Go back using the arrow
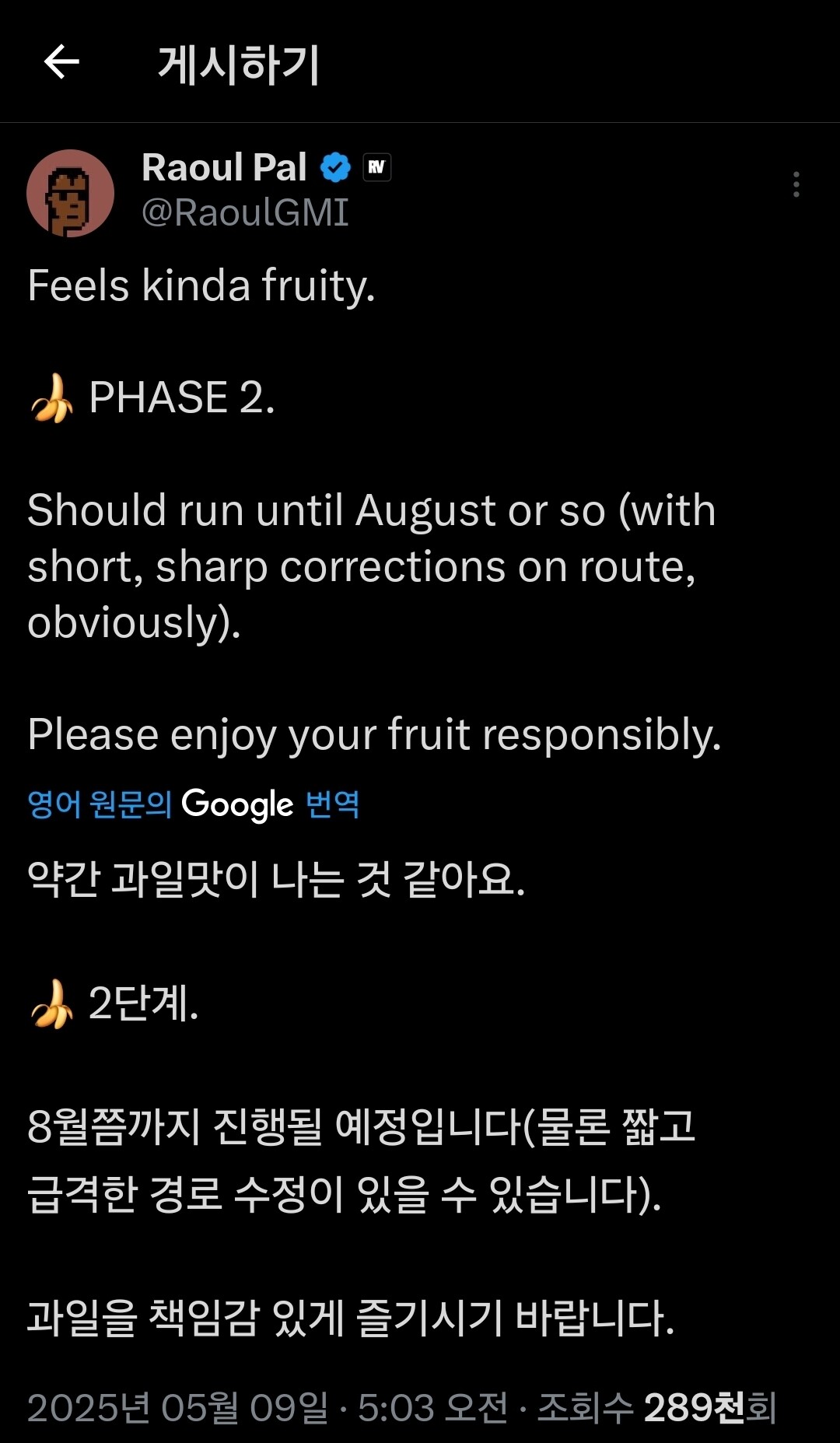The width and height of the screenshot is (840, 1443). click(x=61, y=62)
